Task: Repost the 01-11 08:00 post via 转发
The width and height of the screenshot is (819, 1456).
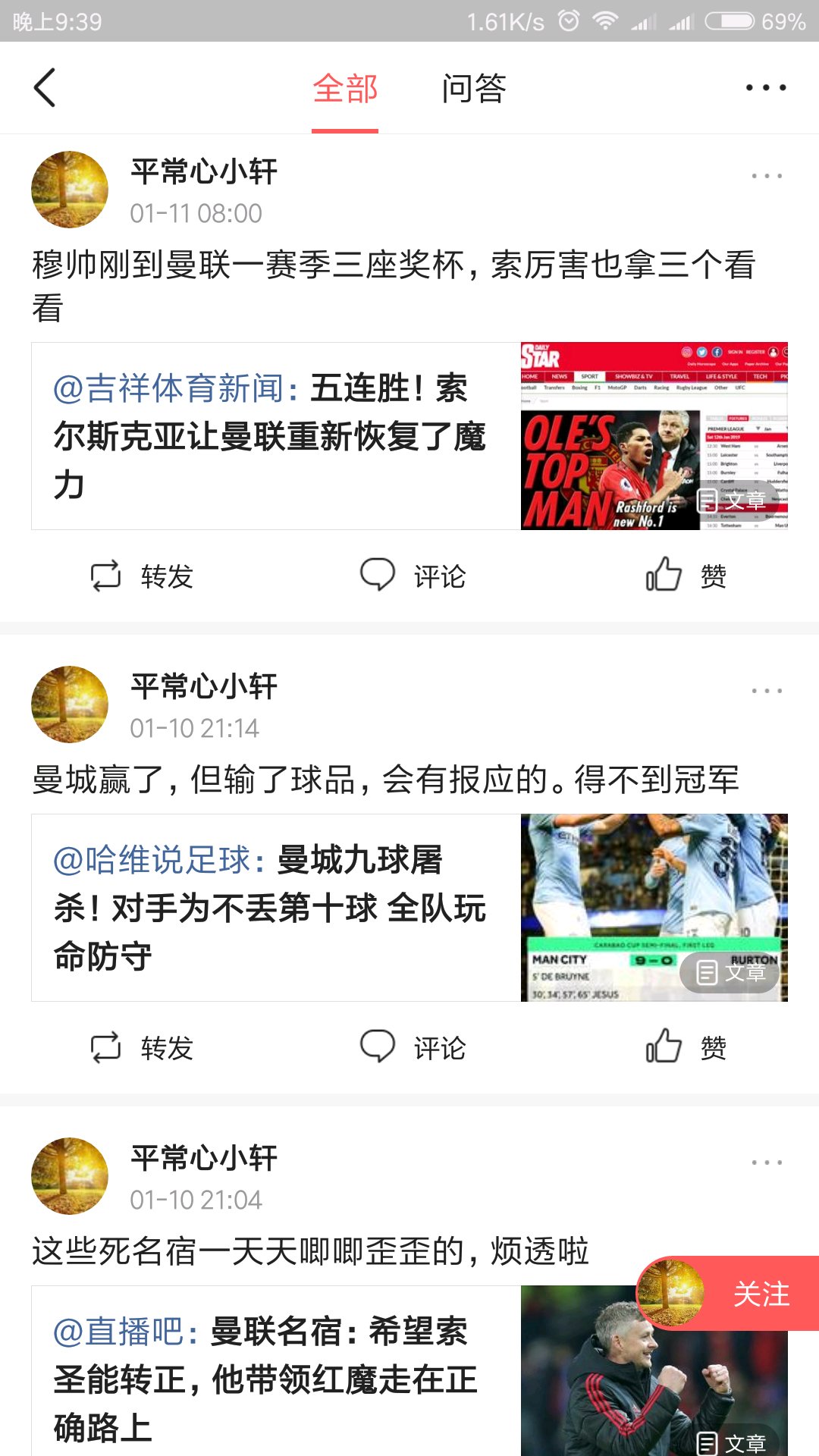Action: 142,576
